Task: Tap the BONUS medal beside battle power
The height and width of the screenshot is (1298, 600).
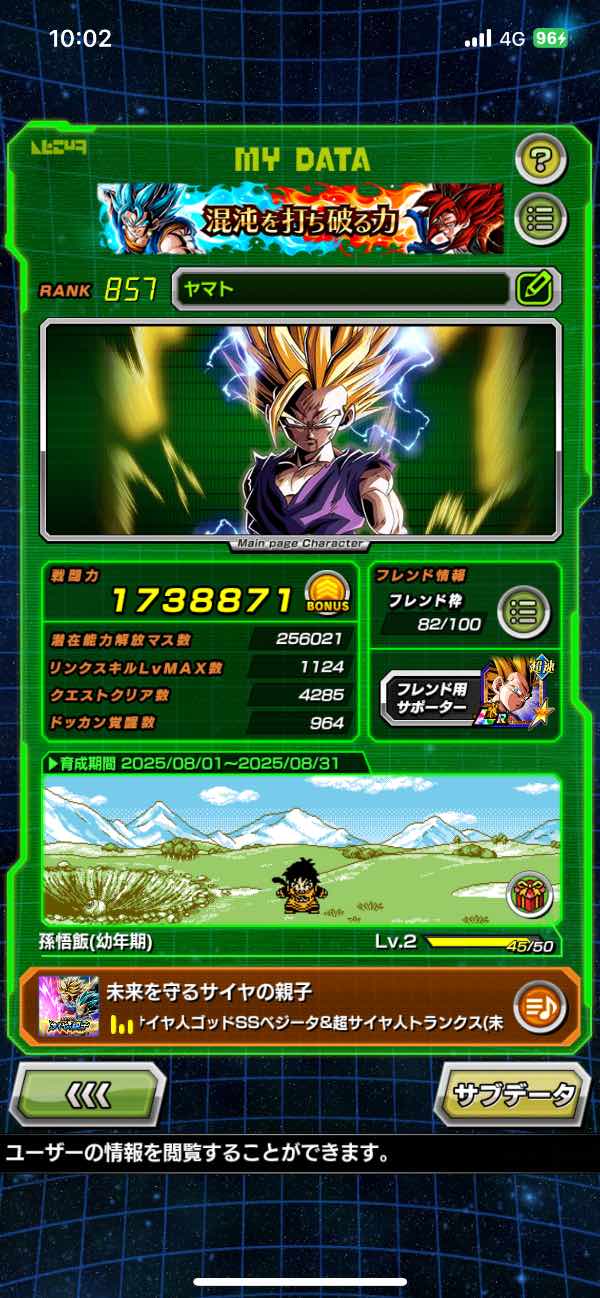Action: (x=325, y=594)
